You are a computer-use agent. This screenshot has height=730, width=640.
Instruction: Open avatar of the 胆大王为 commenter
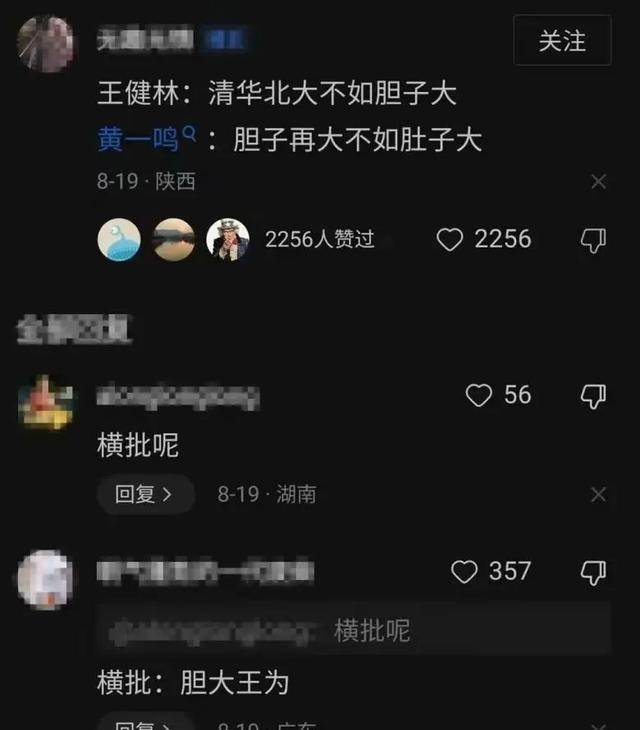45,578
